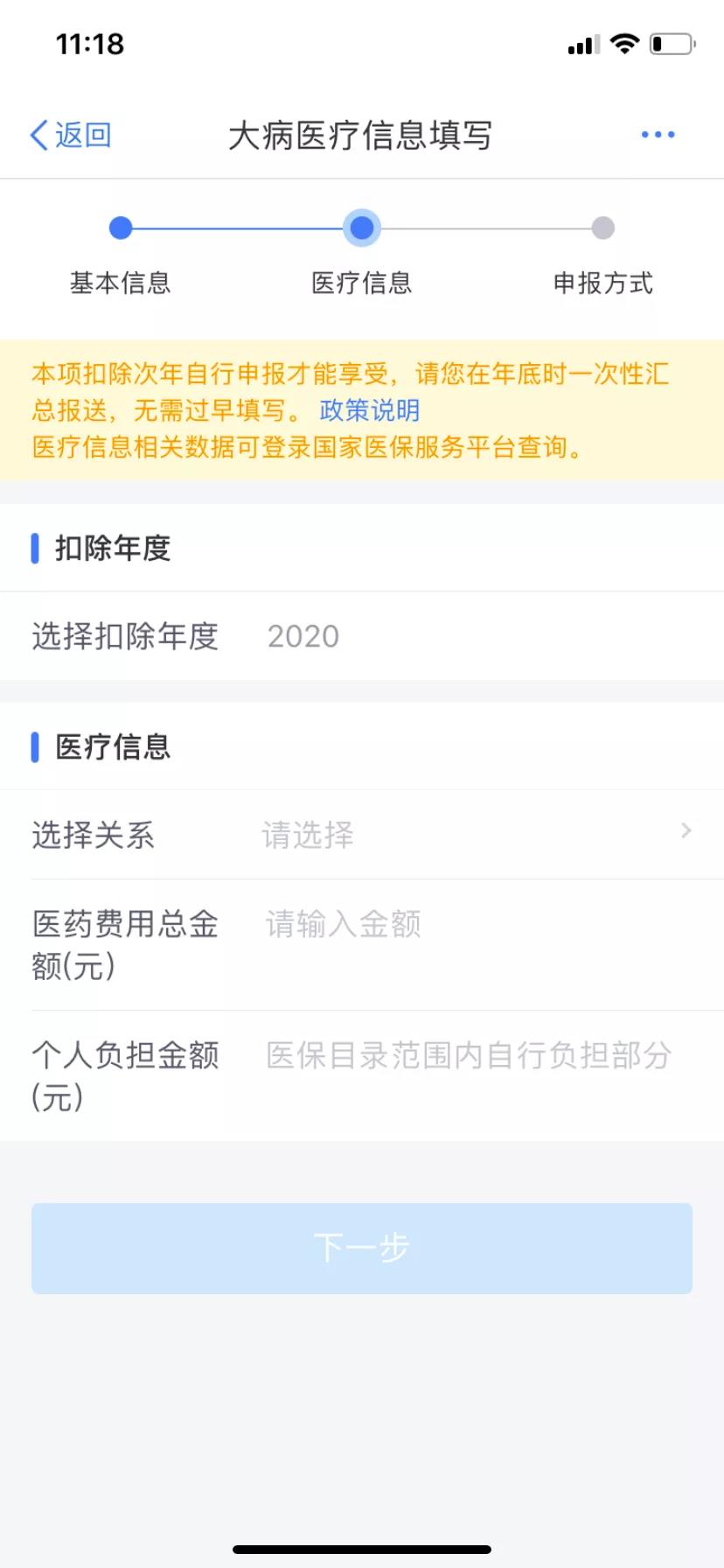
Task: Tap the step progress line between dots
Action: 241,228
